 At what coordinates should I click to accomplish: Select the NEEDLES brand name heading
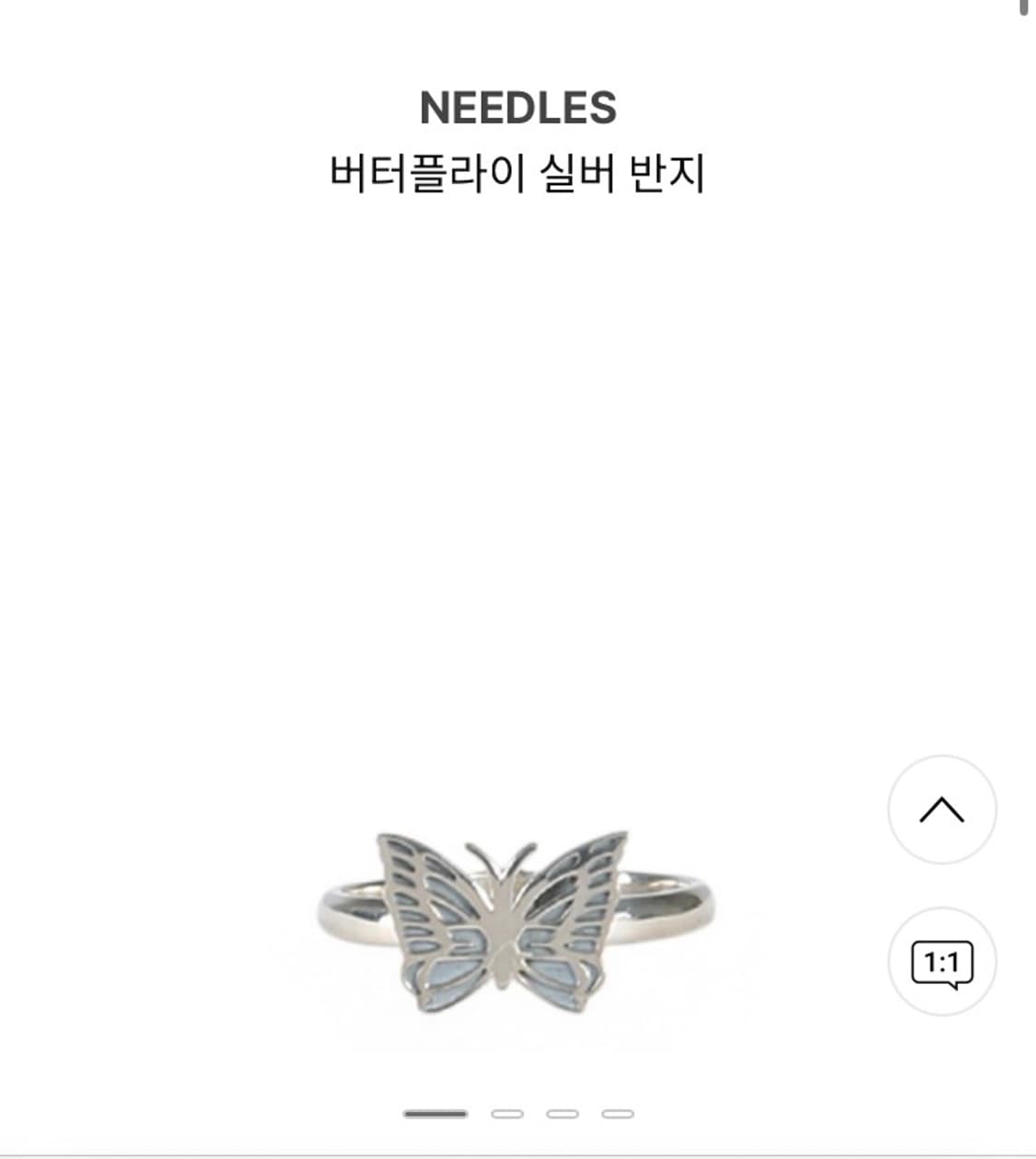coord(518,108)
